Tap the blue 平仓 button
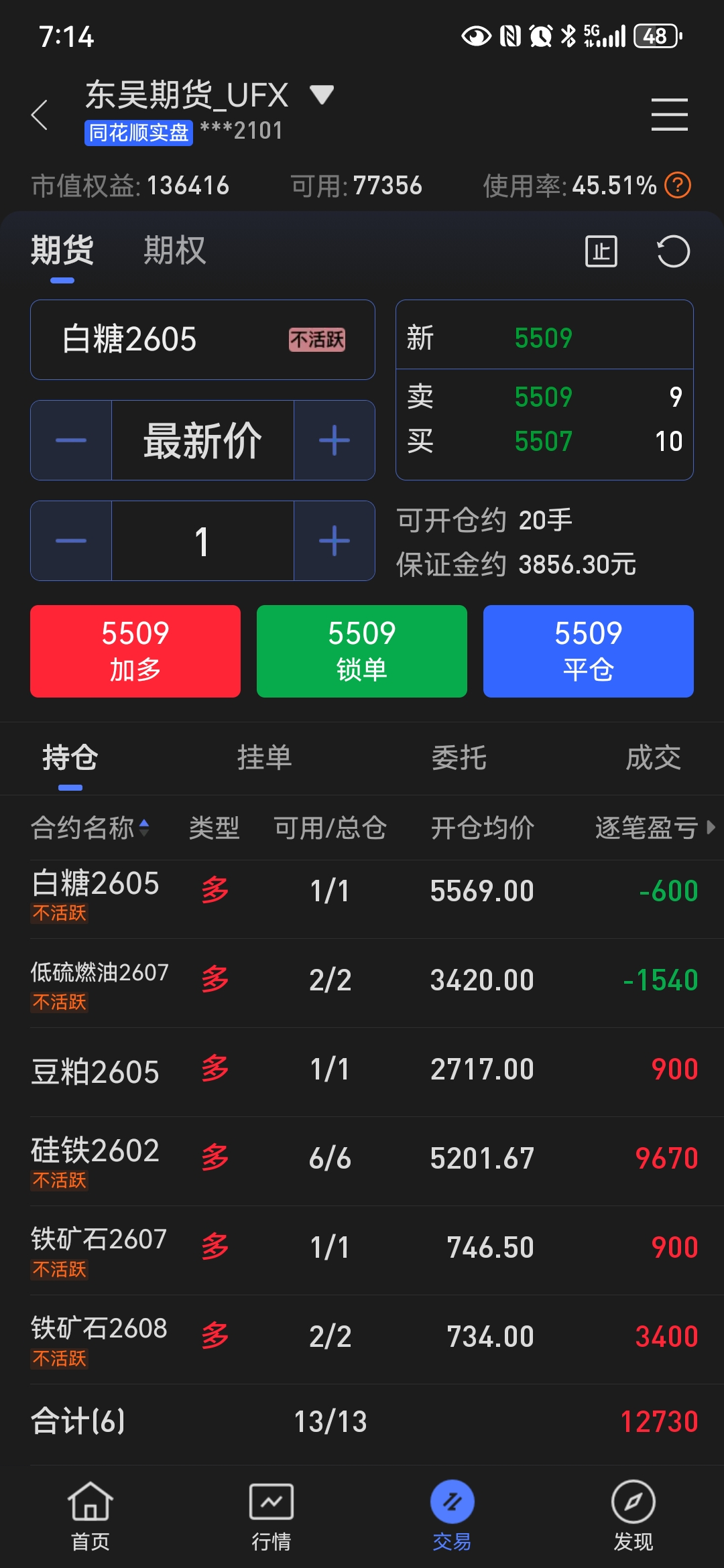The height and width of the screenshot is (1568, 724). [x=588, y=651]
